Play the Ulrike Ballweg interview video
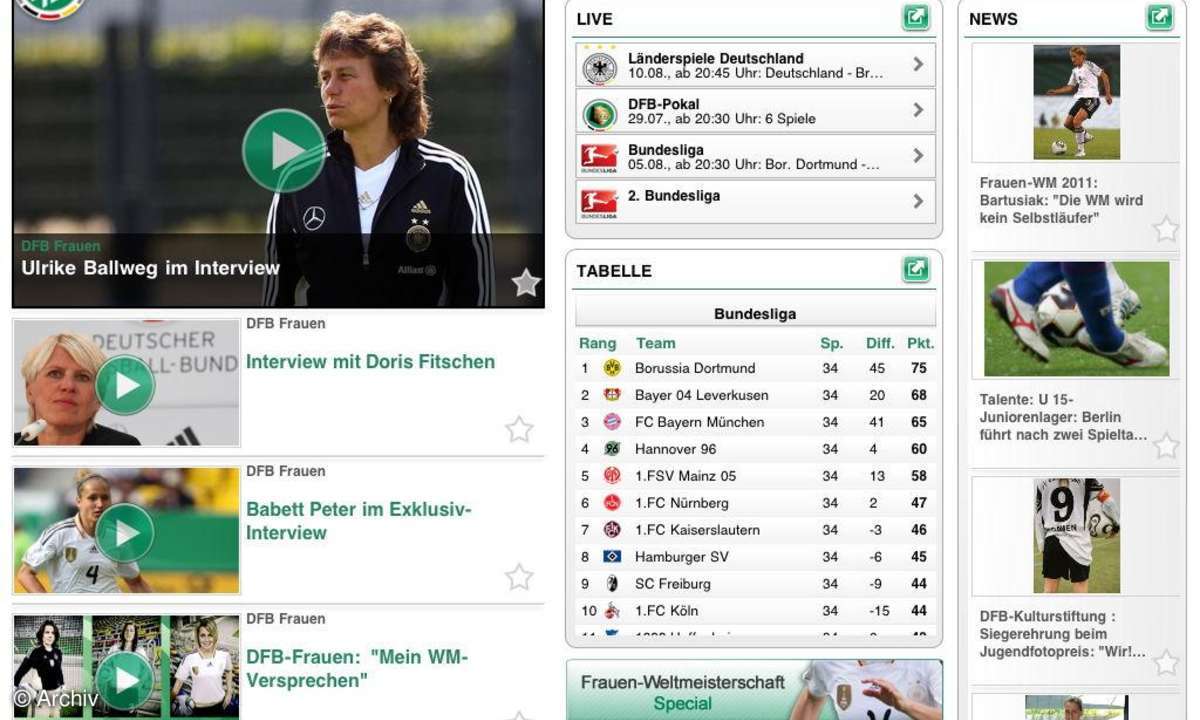 point(284,151)
